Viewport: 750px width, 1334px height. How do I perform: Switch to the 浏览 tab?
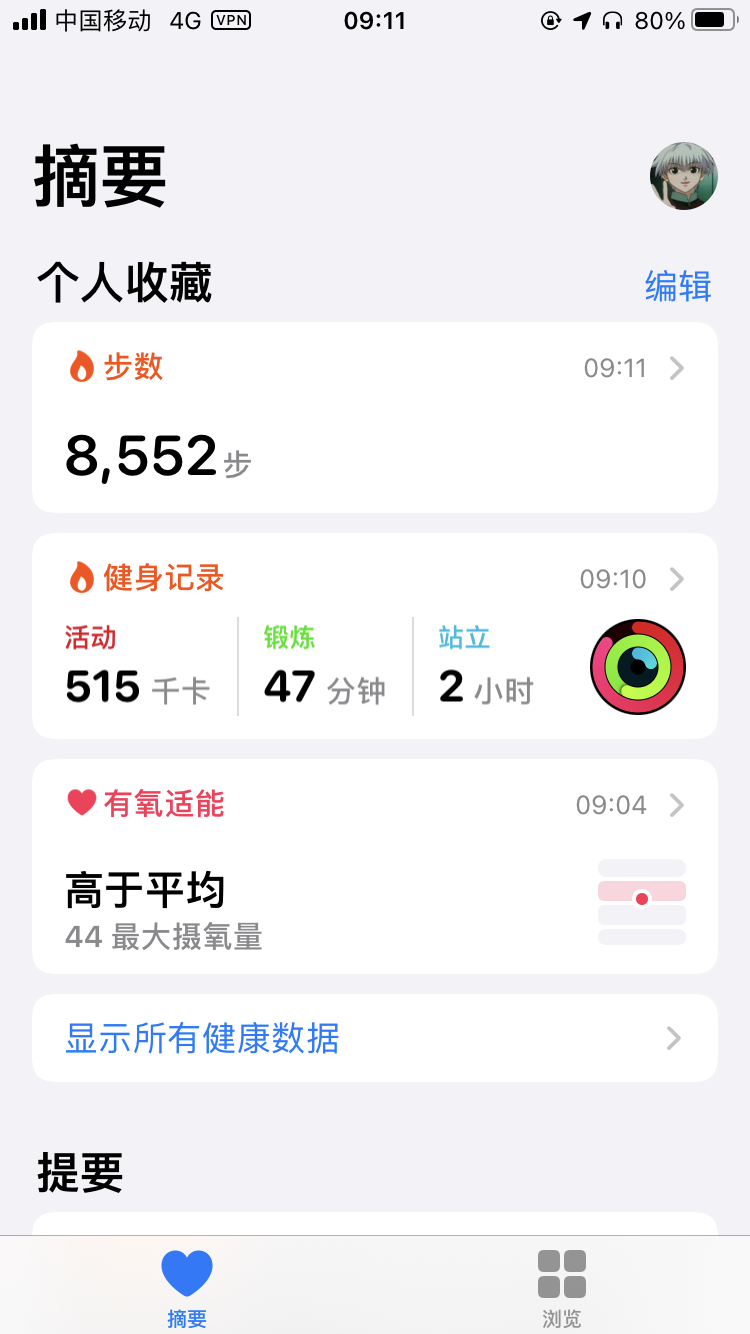pyautogui.click(x=561, y=1287)
